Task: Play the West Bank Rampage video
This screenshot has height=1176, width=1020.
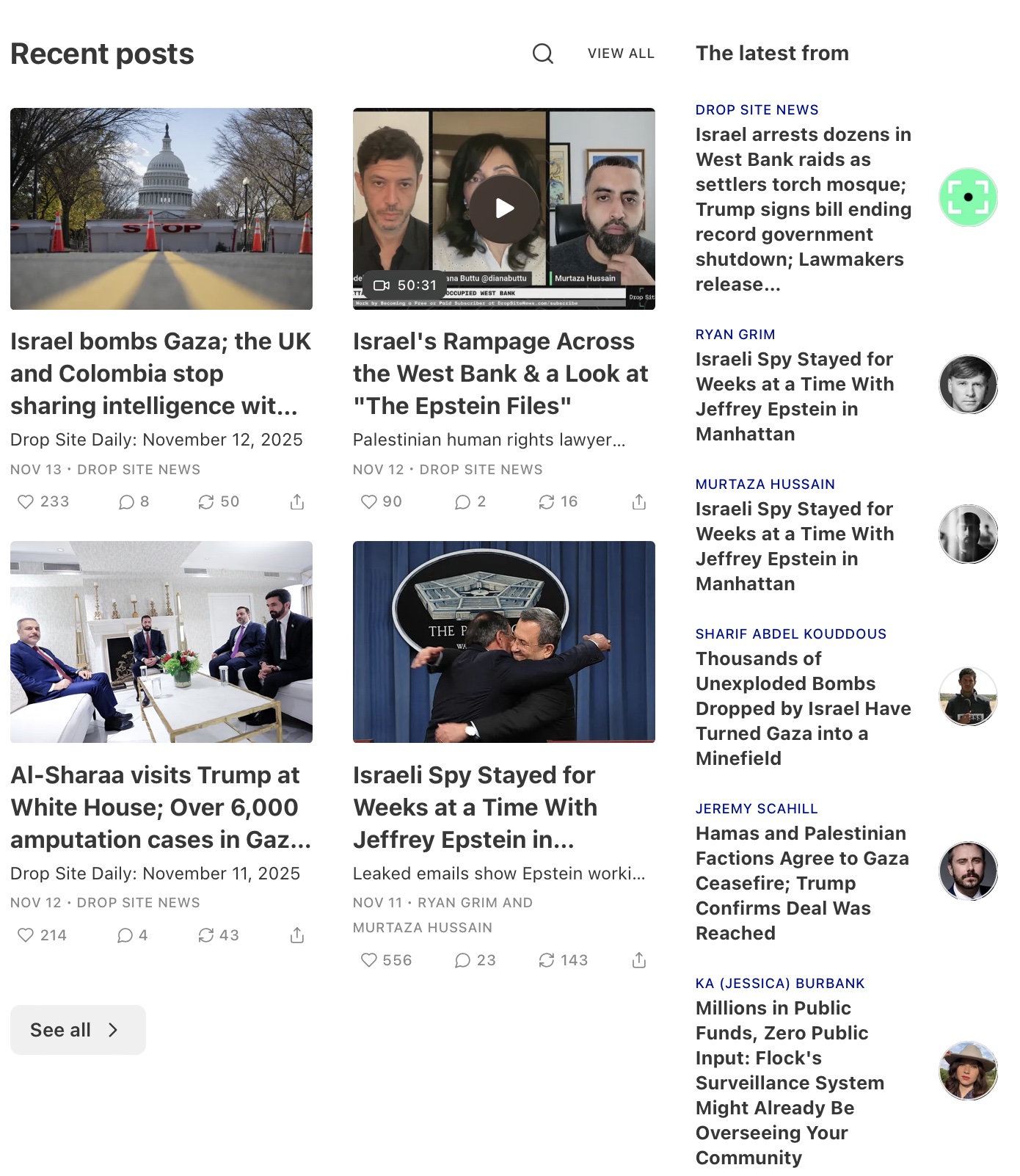Action: click(x=504, y=208)
